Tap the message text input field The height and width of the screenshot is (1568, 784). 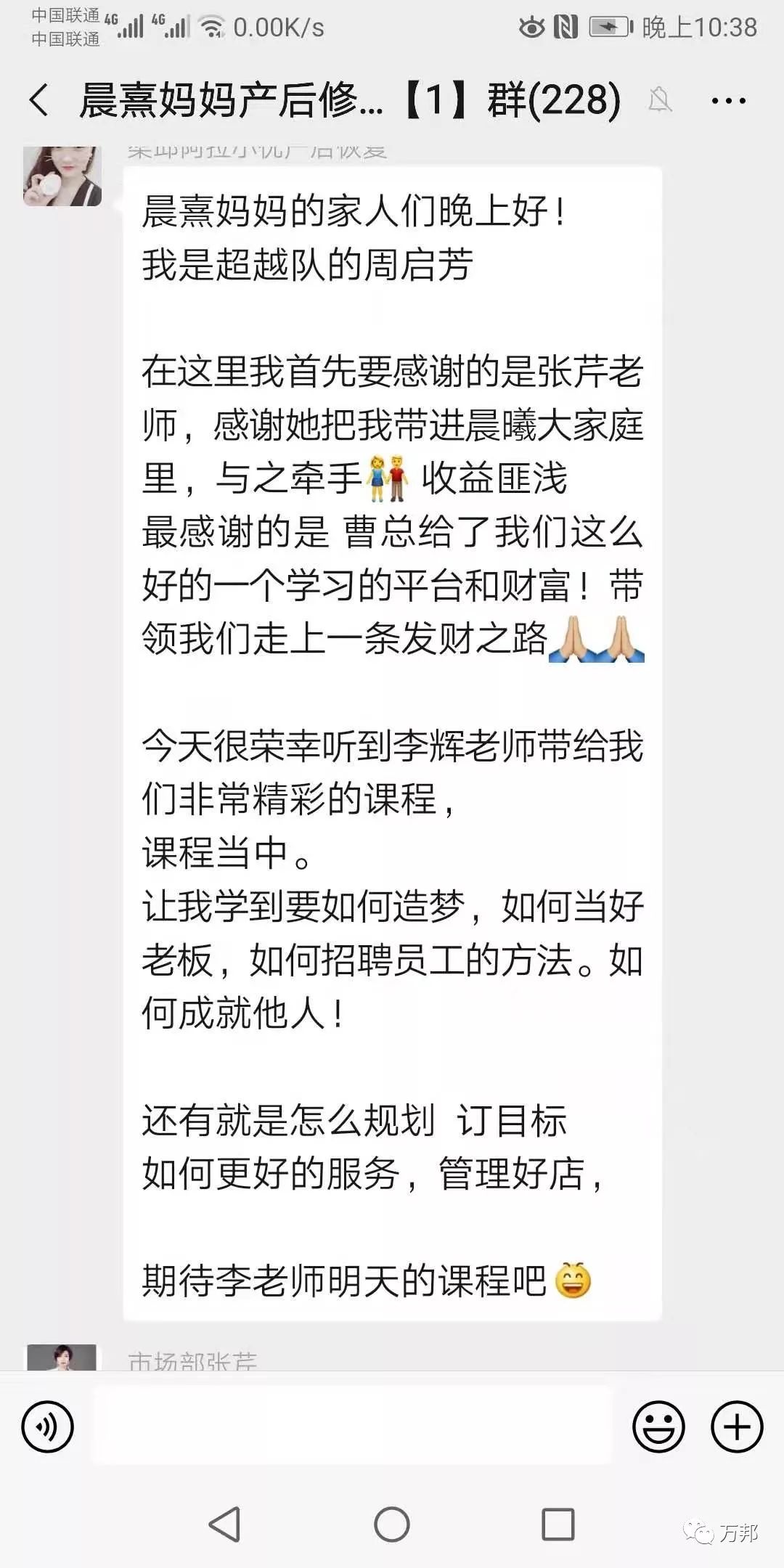[352, 1426]
